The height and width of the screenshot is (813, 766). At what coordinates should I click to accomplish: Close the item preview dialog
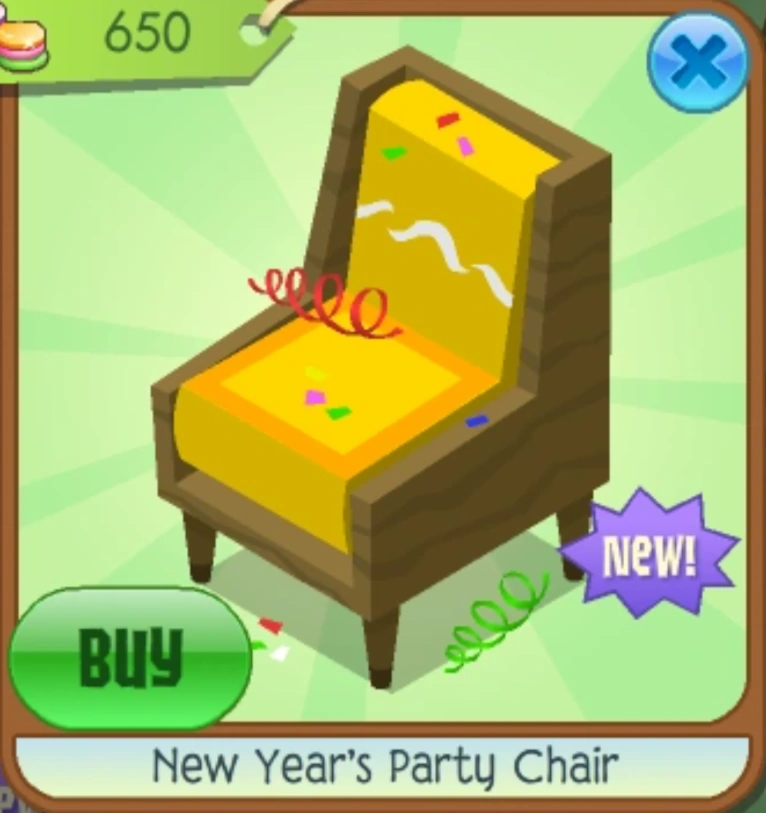point(698,62)
